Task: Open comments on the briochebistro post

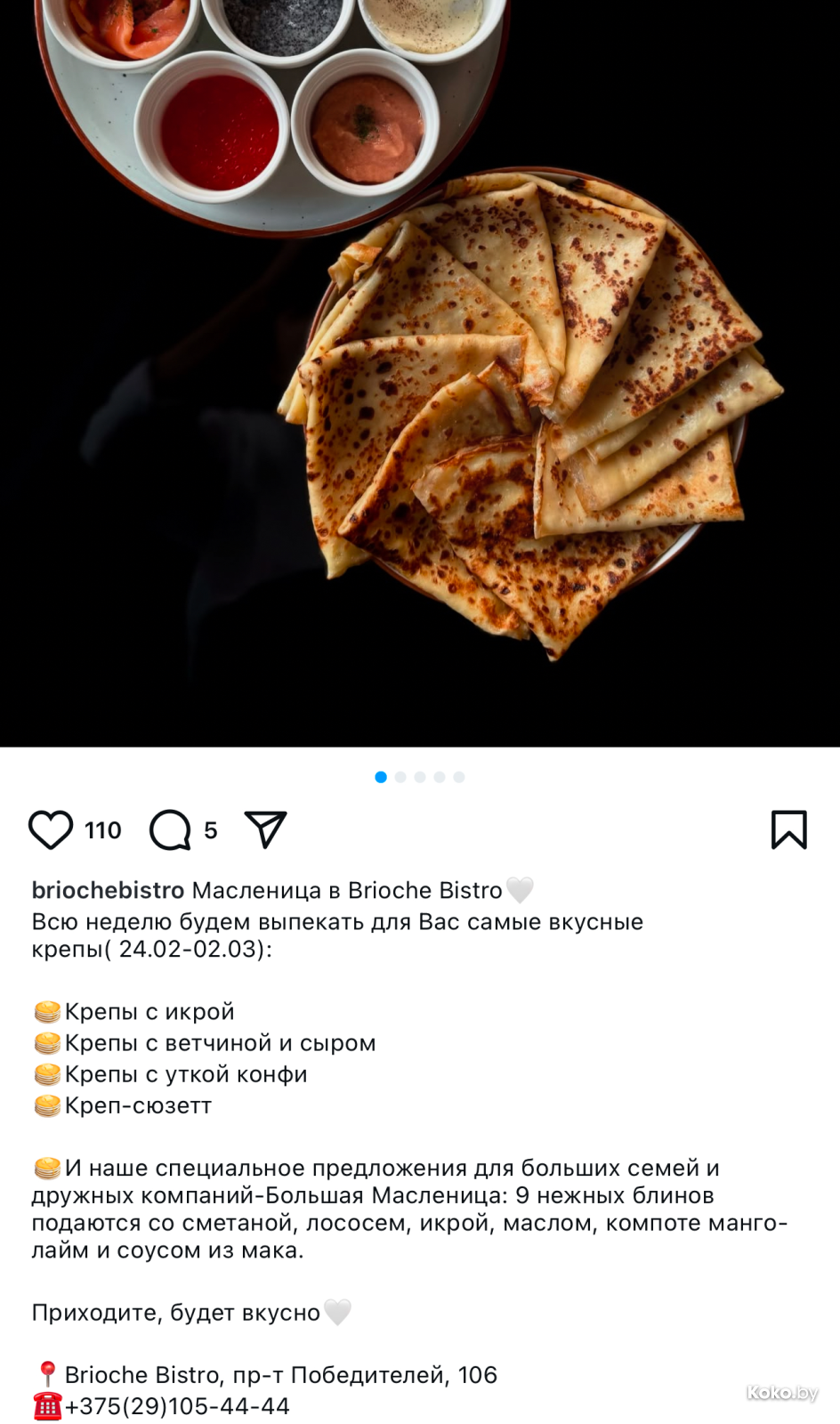Action: click(170, 829)
